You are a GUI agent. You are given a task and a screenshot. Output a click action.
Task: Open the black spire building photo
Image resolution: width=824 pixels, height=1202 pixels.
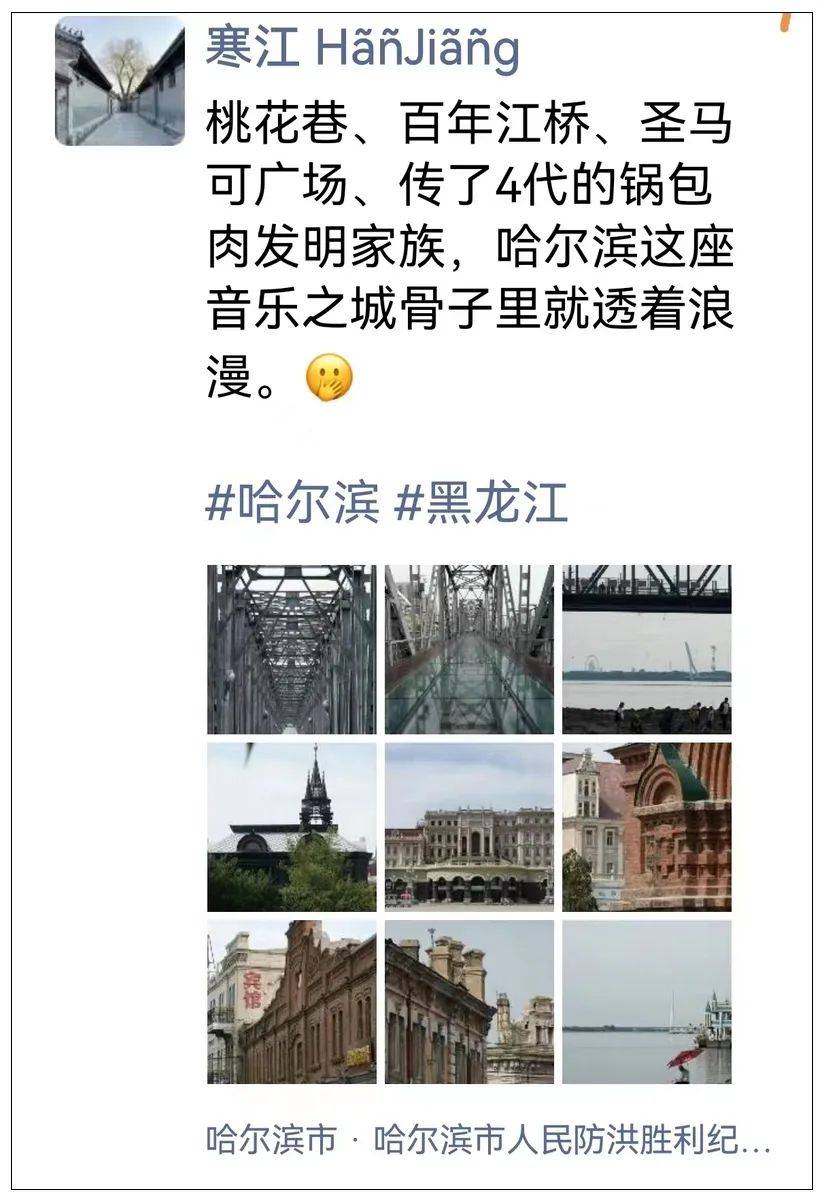coord(292,826)
